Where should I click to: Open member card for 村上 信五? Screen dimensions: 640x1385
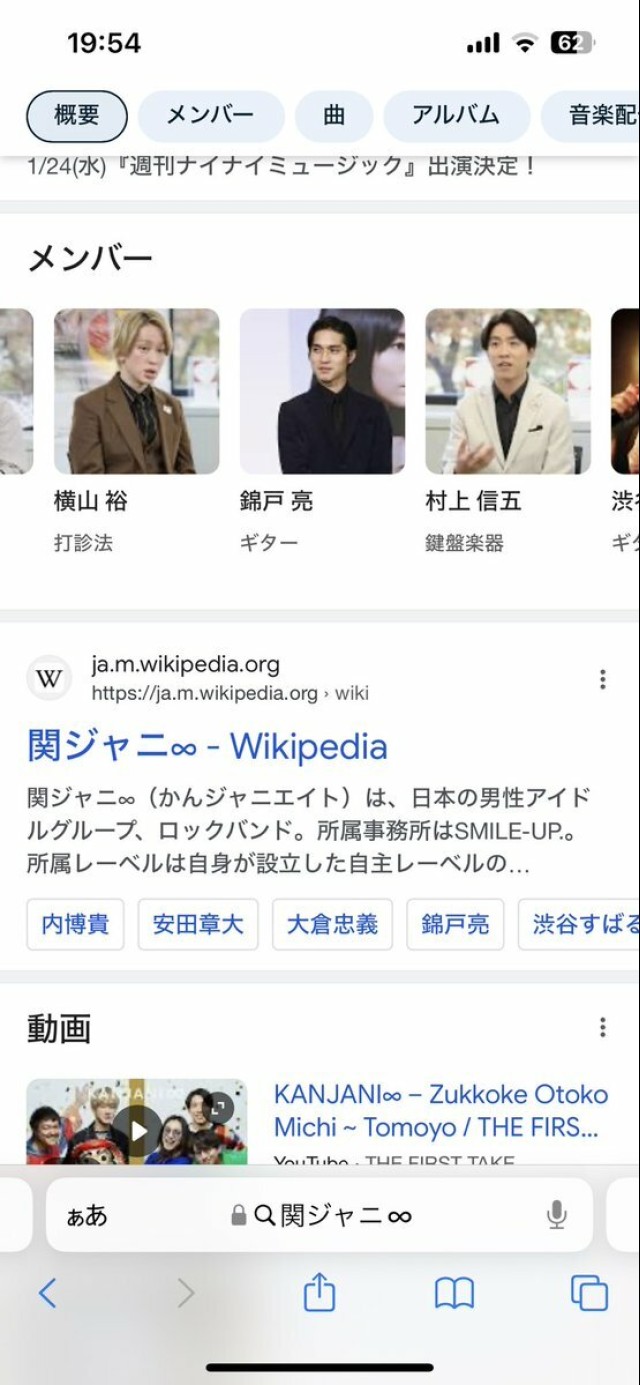pyautogui.click(x=508, y=392)
